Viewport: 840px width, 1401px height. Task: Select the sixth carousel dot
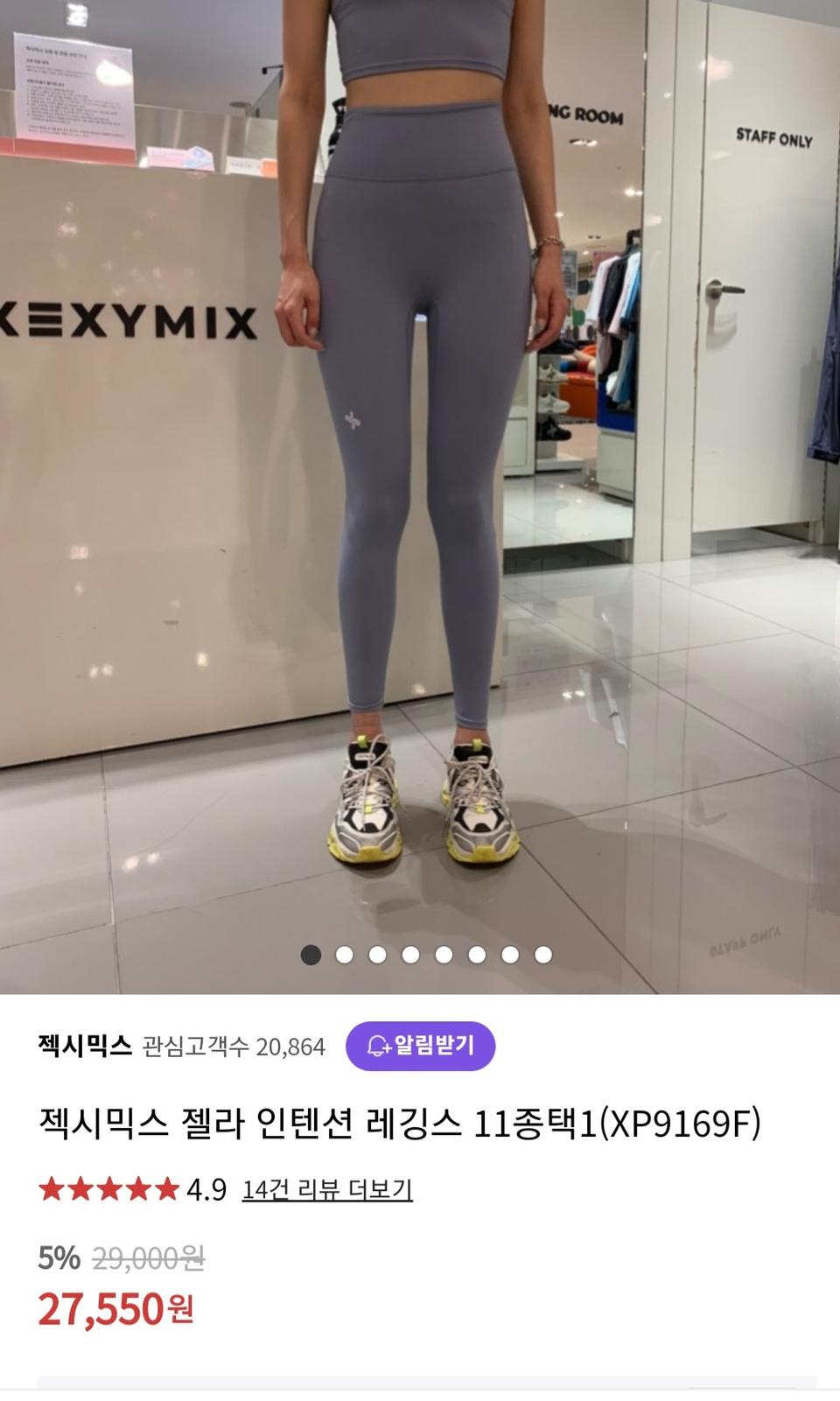pyautogui.click(x=477, y=955)
